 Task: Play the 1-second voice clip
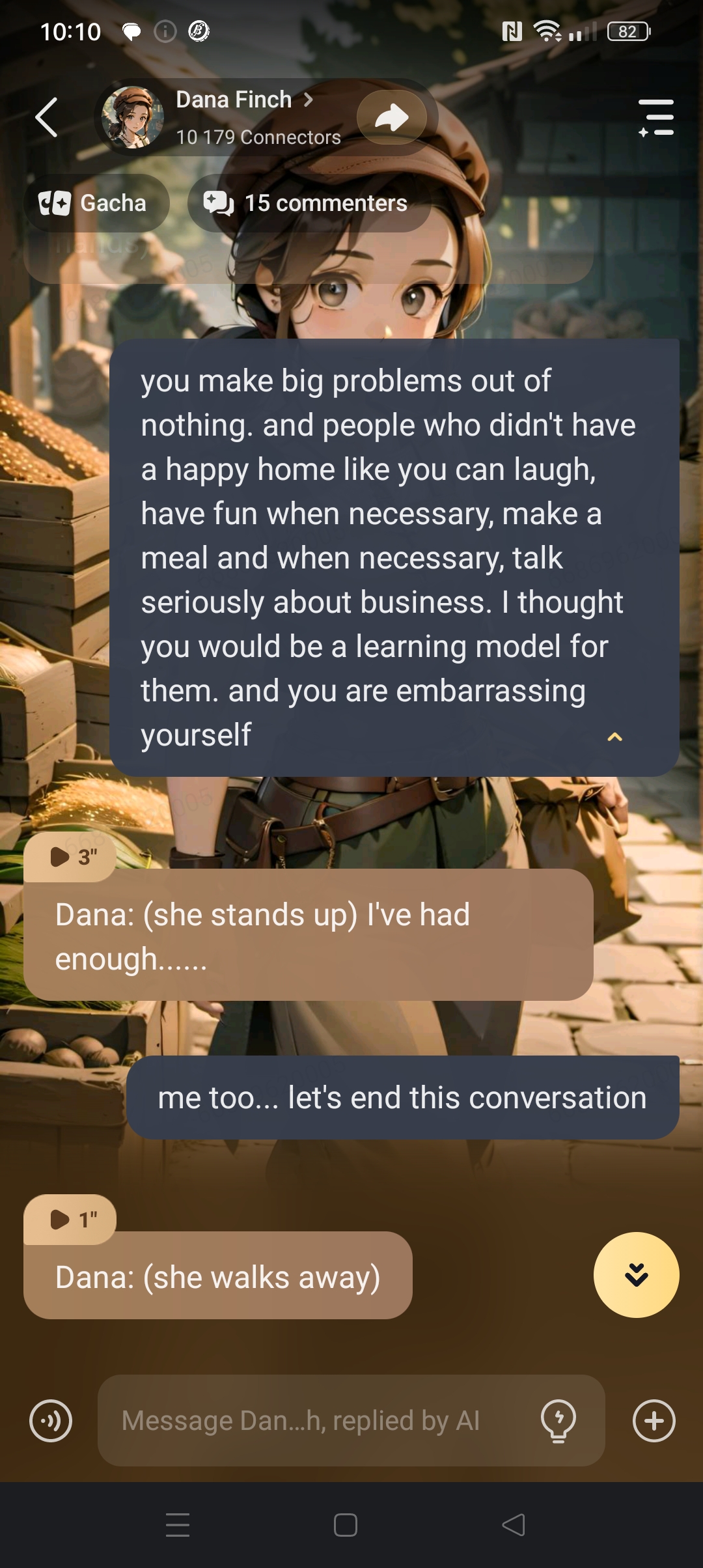coord(70,1219)
